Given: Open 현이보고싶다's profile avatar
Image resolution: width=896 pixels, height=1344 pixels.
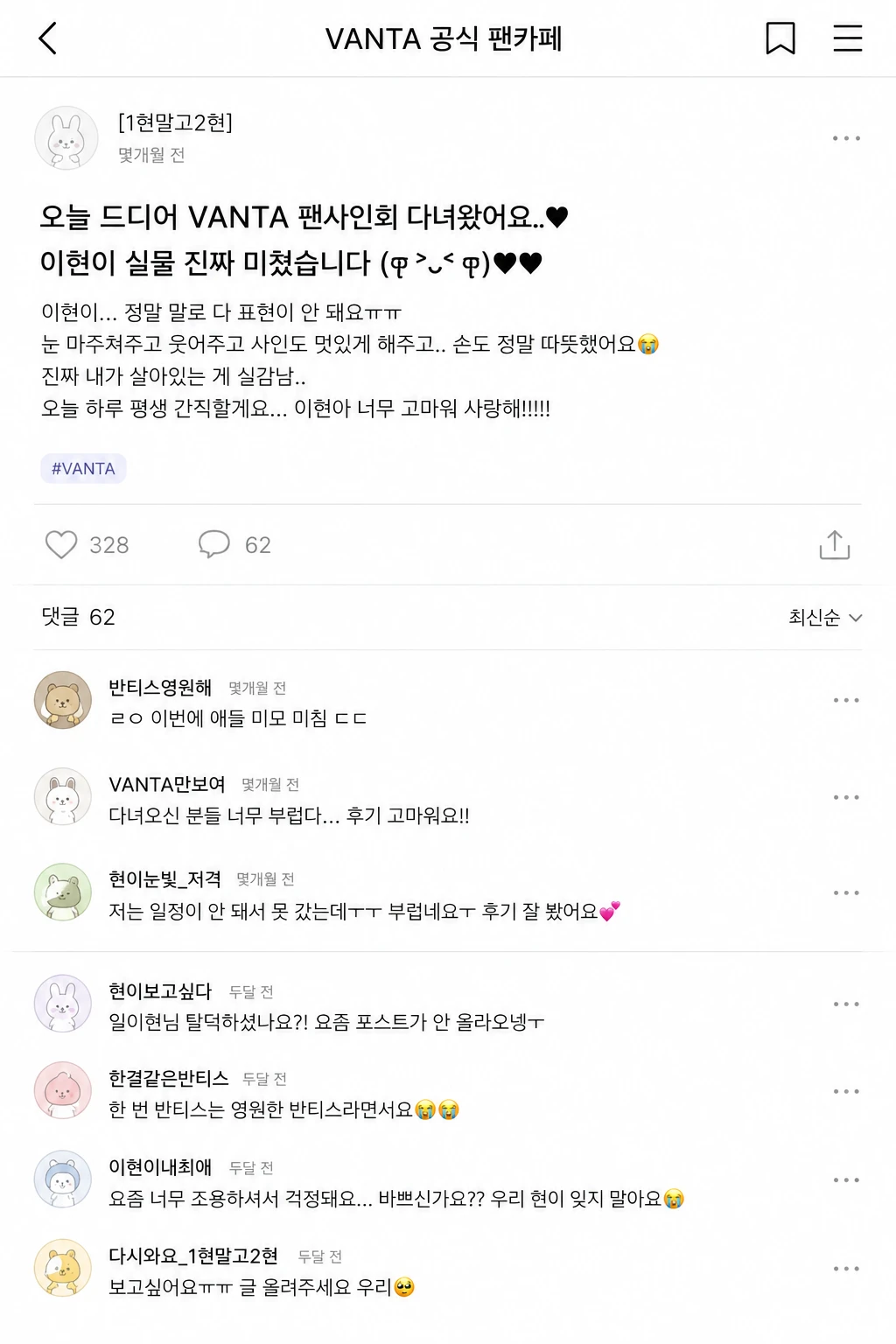Looking at the screenshot, I should click(x=63, y=1004).
